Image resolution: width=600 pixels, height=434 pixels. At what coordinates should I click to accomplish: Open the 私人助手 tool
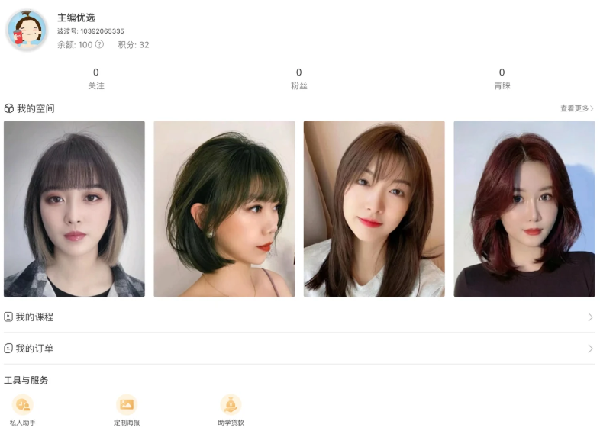coord(23,410)
